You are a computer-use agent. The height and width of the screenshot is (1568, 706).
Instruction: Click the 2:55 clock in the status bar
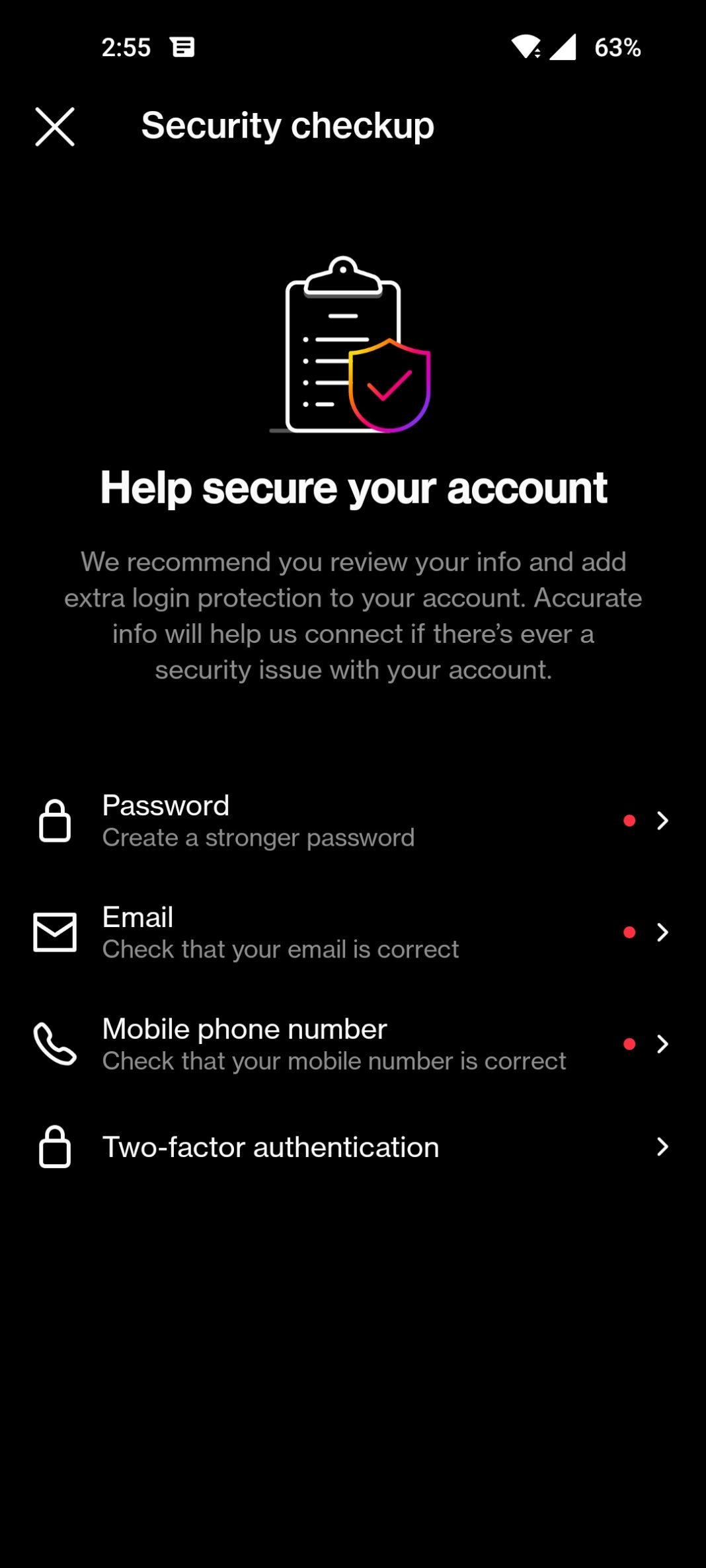point(126,47)
